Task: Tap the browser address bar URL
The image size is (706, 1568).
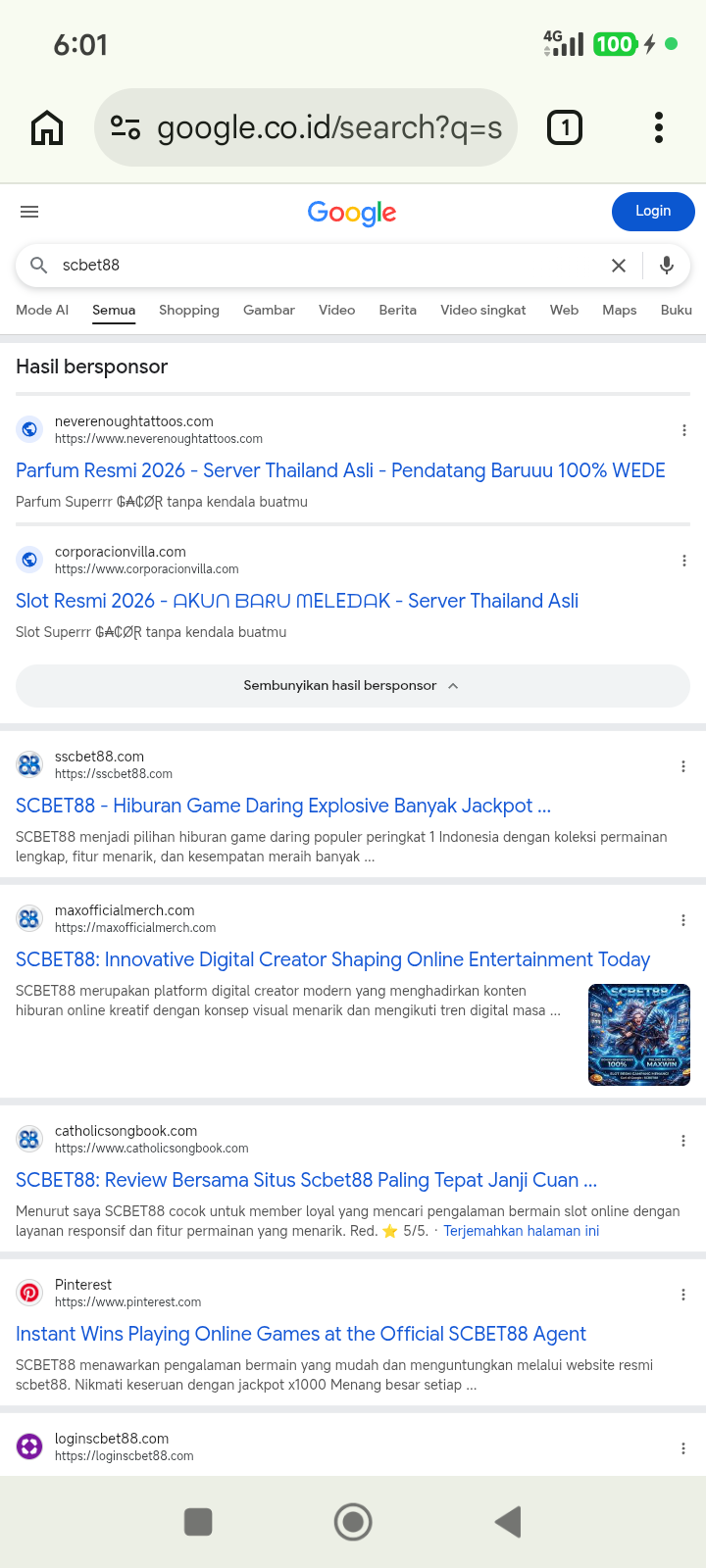Action: pyautogui.click(x=329, y=127)
